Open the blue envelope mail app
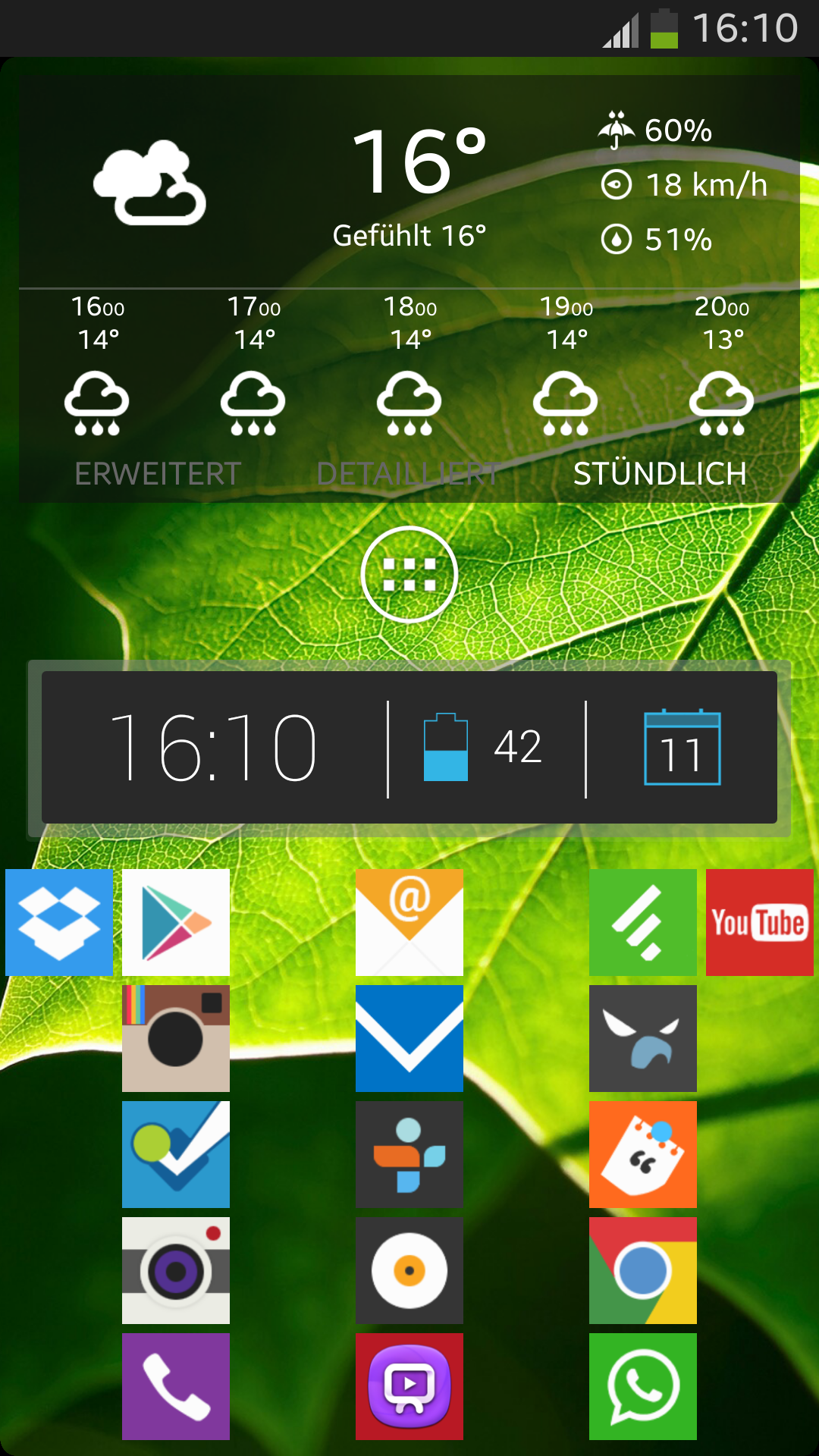The height and width of the screenshot is (1456, 819). [x=409, y=1038]
